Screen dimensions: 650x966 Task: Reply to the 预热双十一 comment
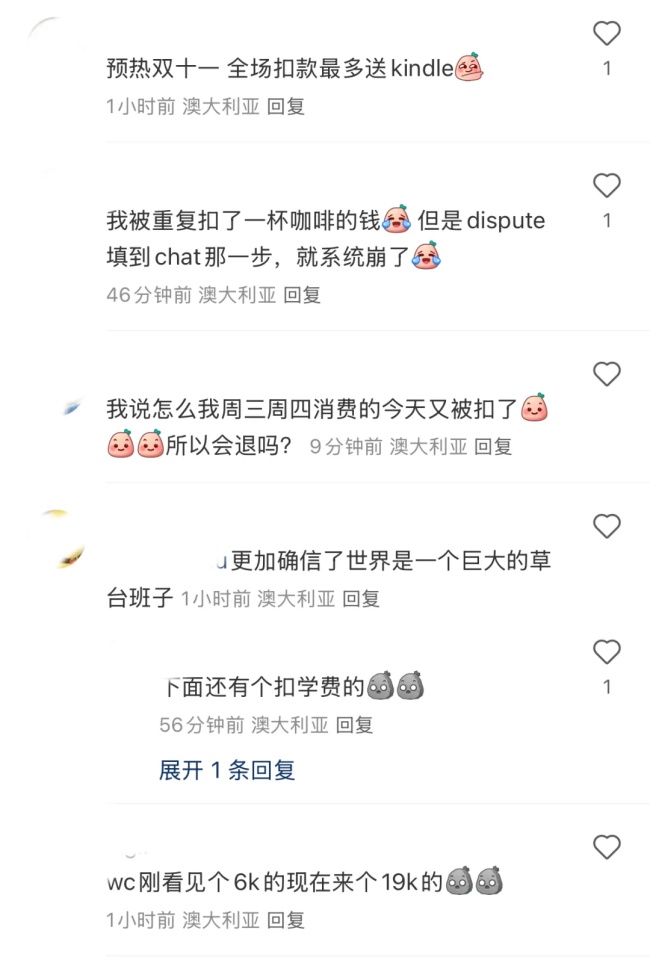286,106
